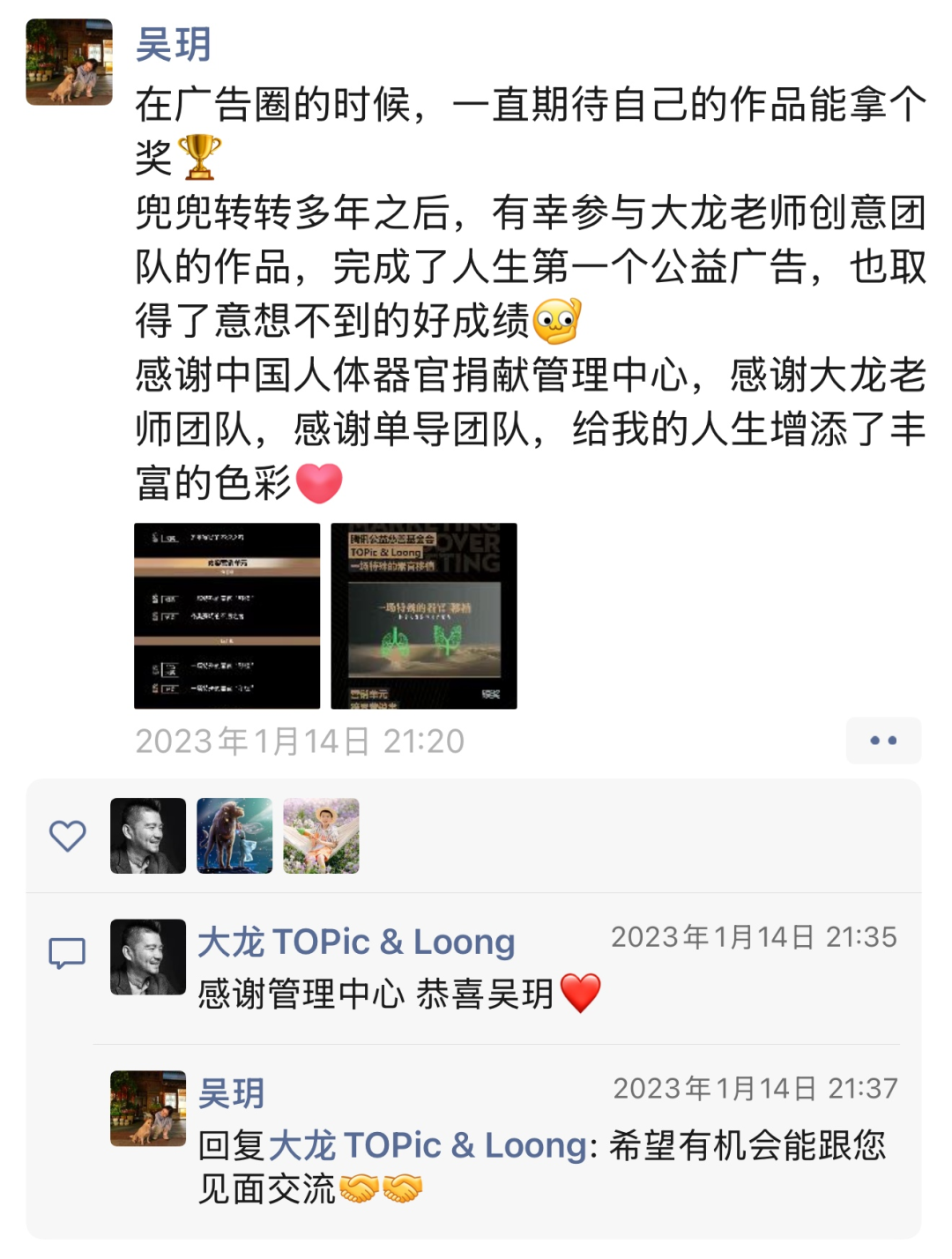This screenshot has width=952, height=1259.
Task: Open the two-dot like/comment menu
Action: pos(883,741)
